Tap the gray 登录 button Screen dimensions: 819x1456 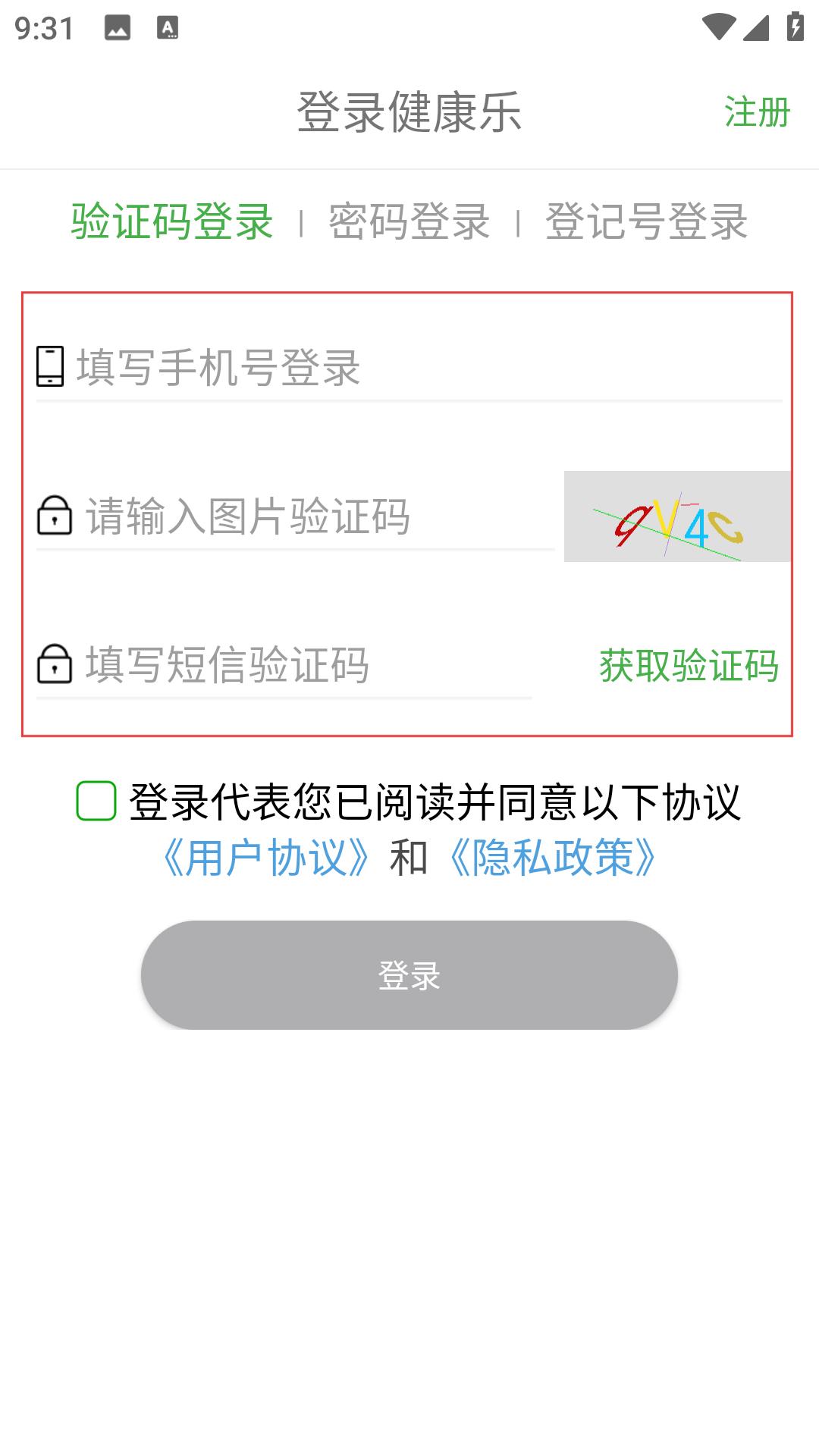(x=409, y=975)
